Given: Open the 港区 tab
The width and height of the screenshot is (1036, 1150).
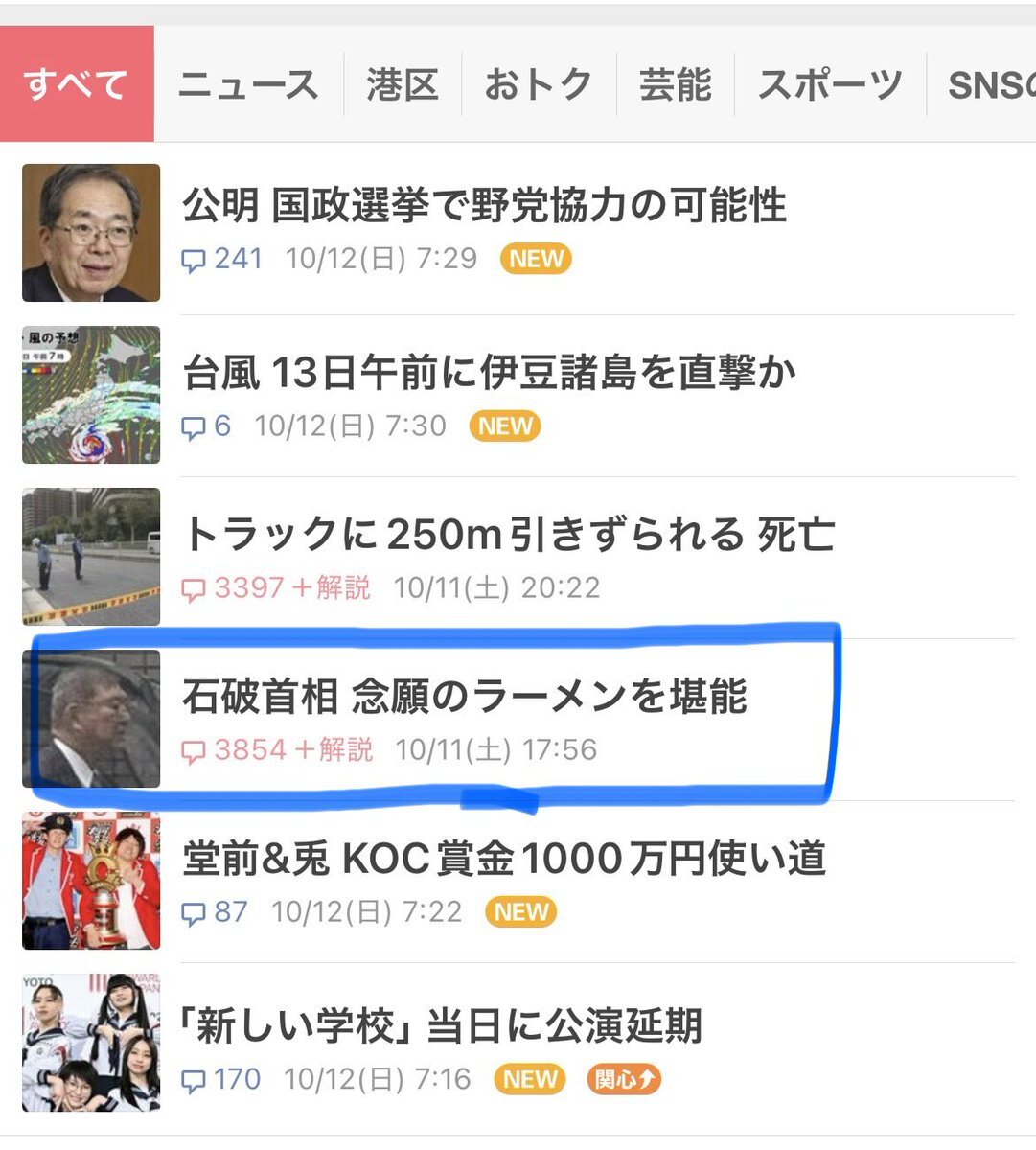Looking at the screenshot, I should pyautogui.click(x=402, y=84).
